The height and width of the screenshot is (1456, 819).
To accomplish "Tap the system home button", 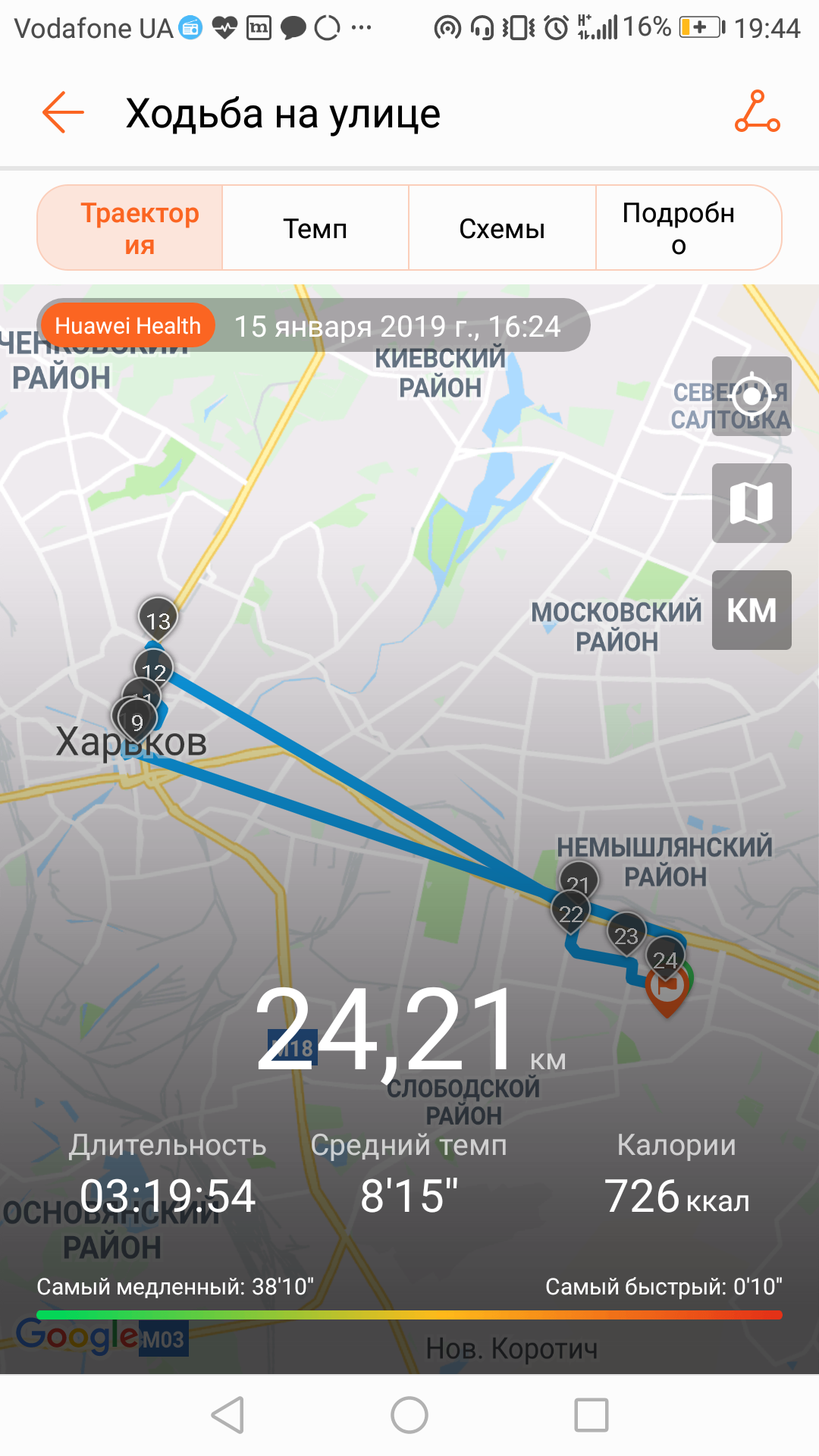I will pos(409,1415).
